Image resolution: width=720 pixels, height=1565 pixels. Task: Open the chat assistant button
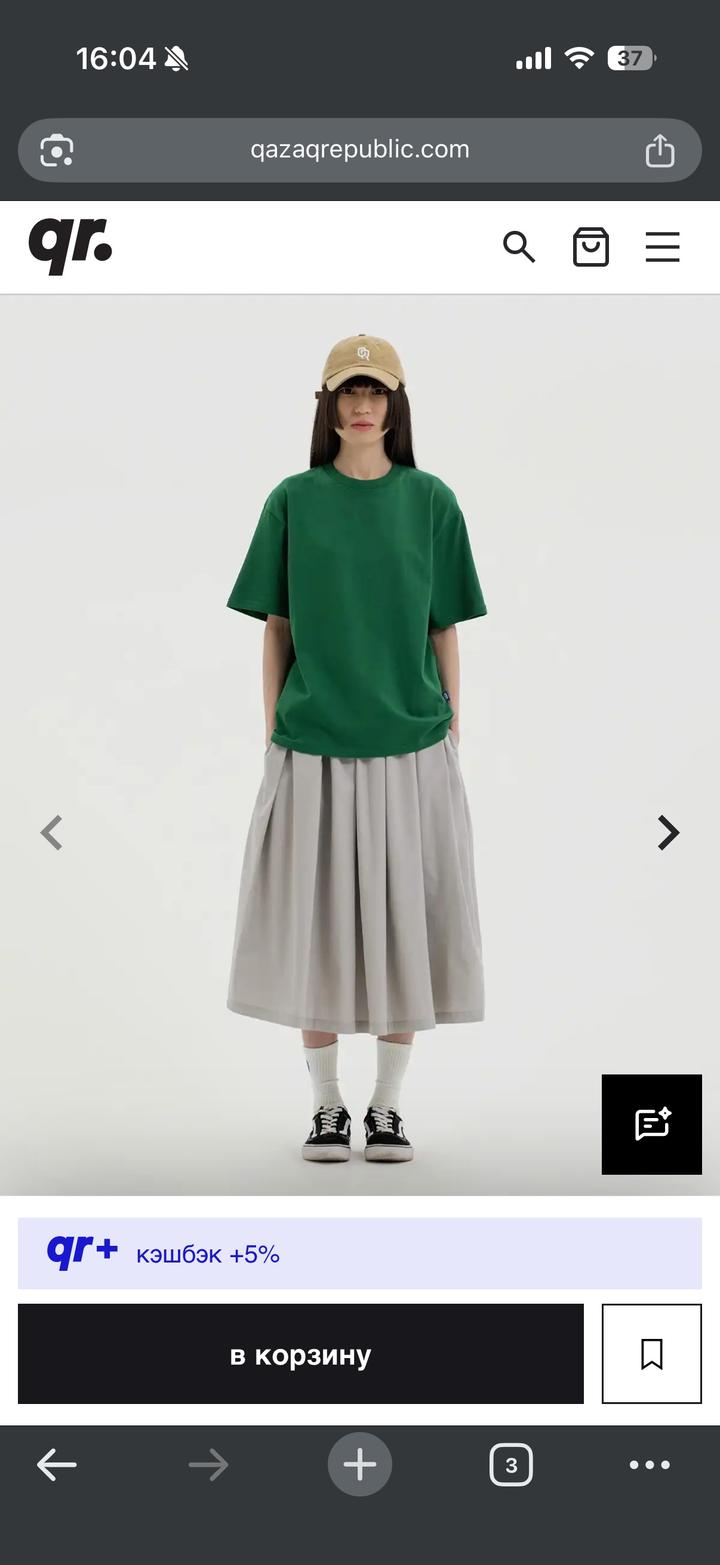coord(652,1124)
